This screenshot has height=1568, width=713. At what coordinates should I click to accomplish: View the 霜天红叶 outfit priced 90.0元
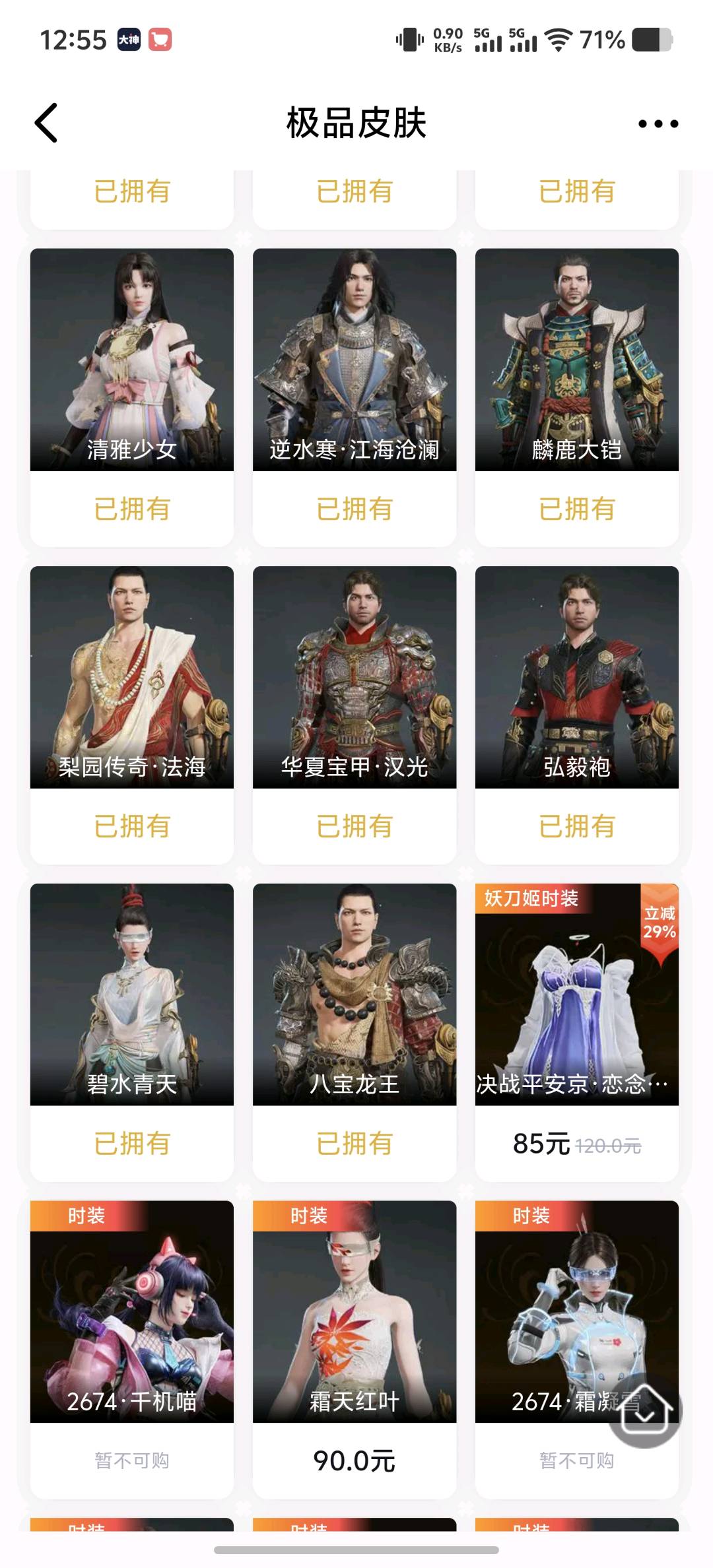355,1311
